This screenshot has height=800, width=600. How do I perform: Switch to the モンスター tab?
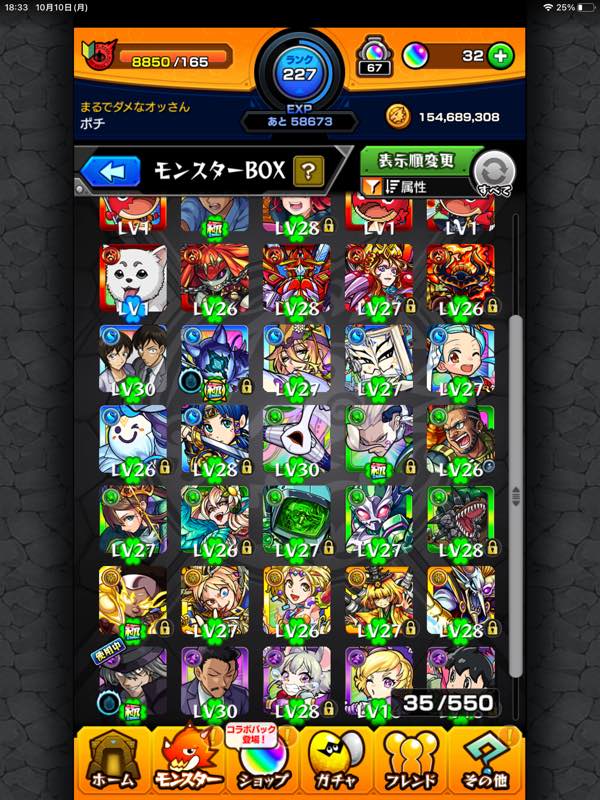186,760
